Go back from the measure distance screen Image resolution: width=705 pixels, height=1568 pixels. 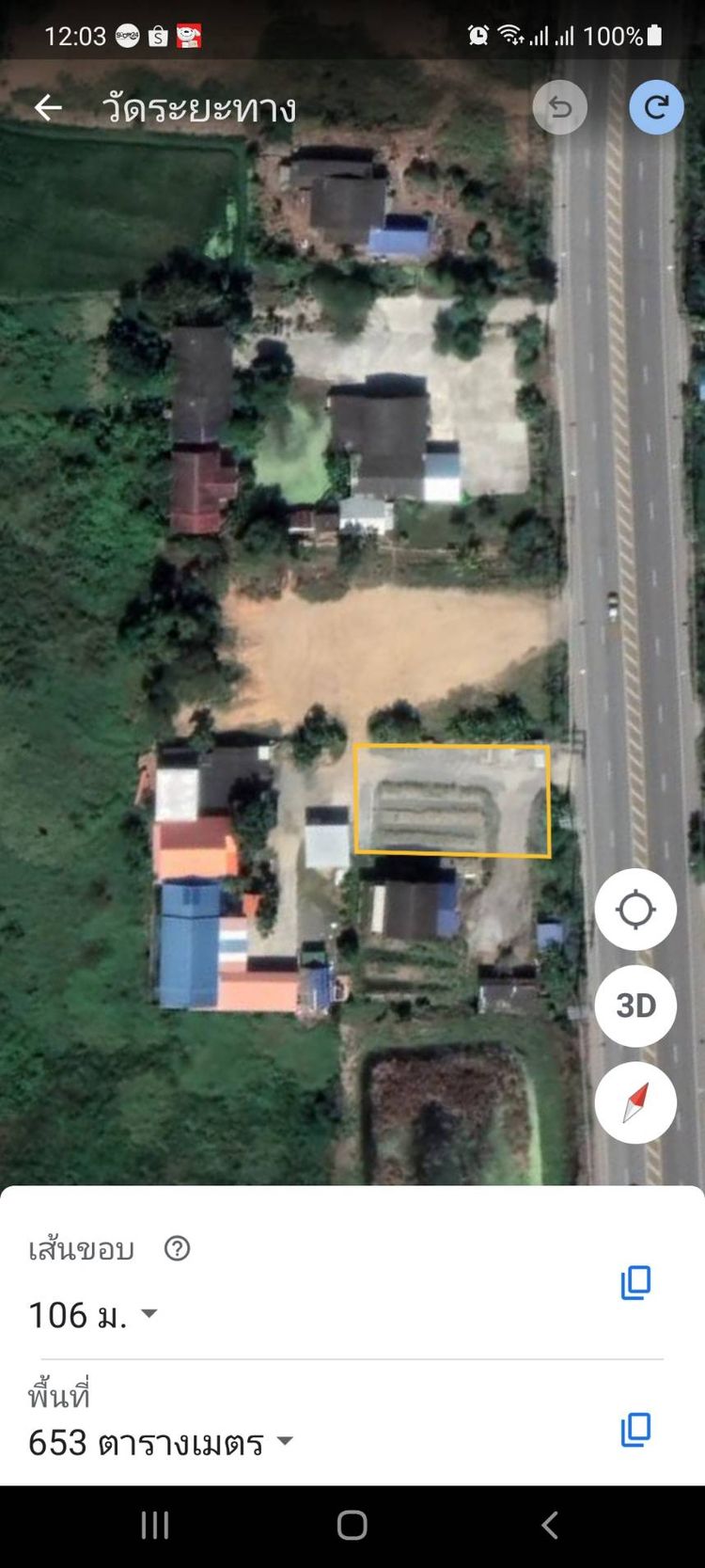(48, 108)
